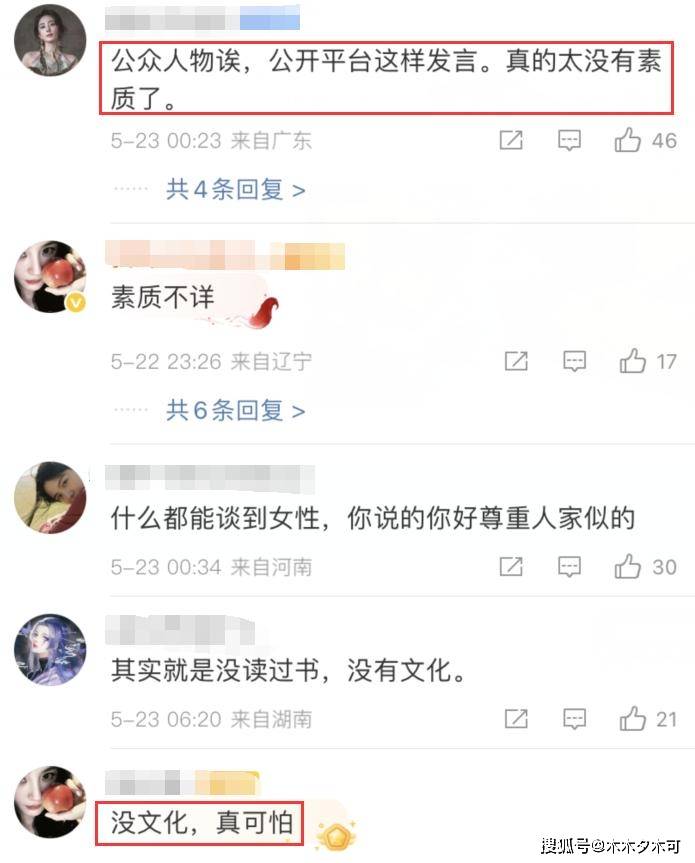Open avatar of the 湖南 commenter
695x863 pixels.
click(x=50, y=649)
